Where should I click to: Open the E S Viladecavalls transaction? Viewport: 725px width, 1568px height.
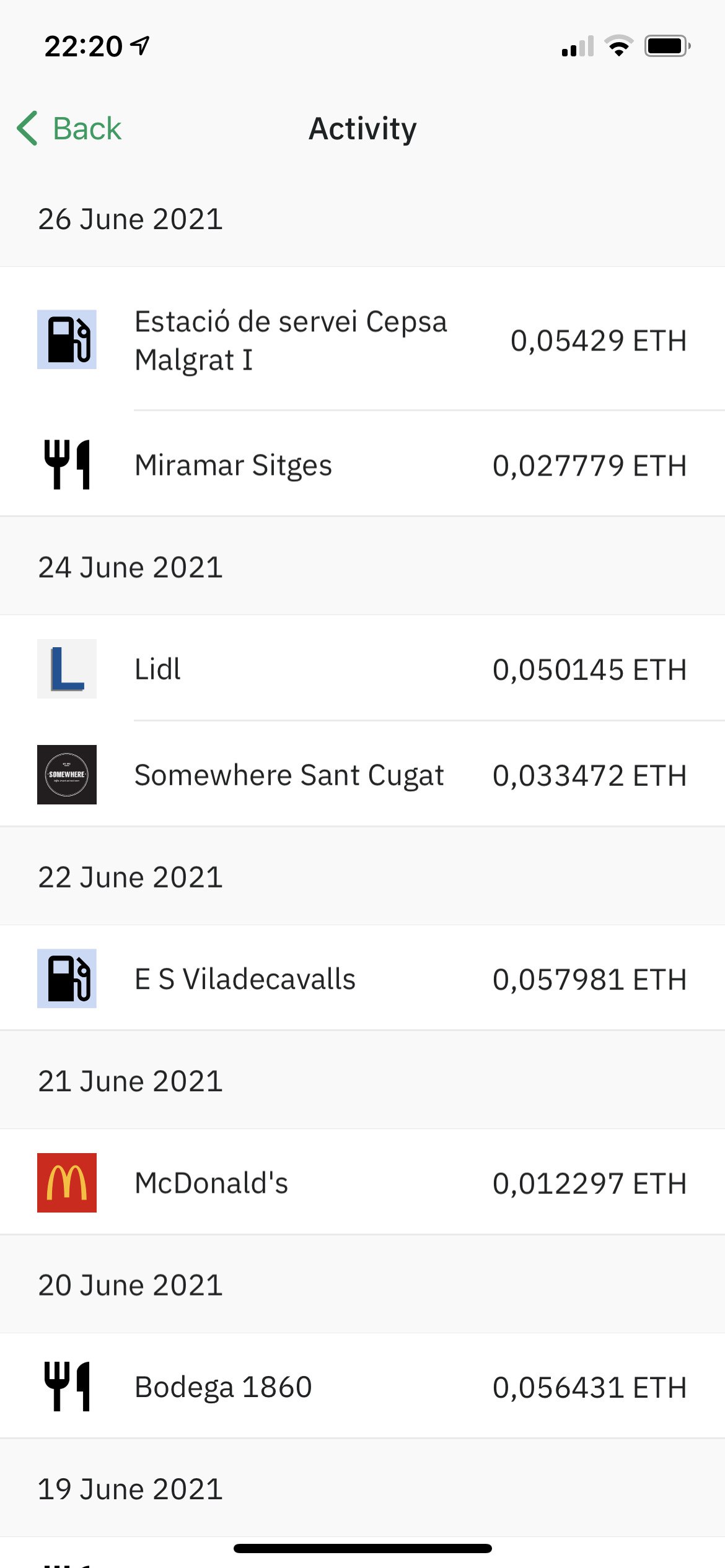point(362,978)
